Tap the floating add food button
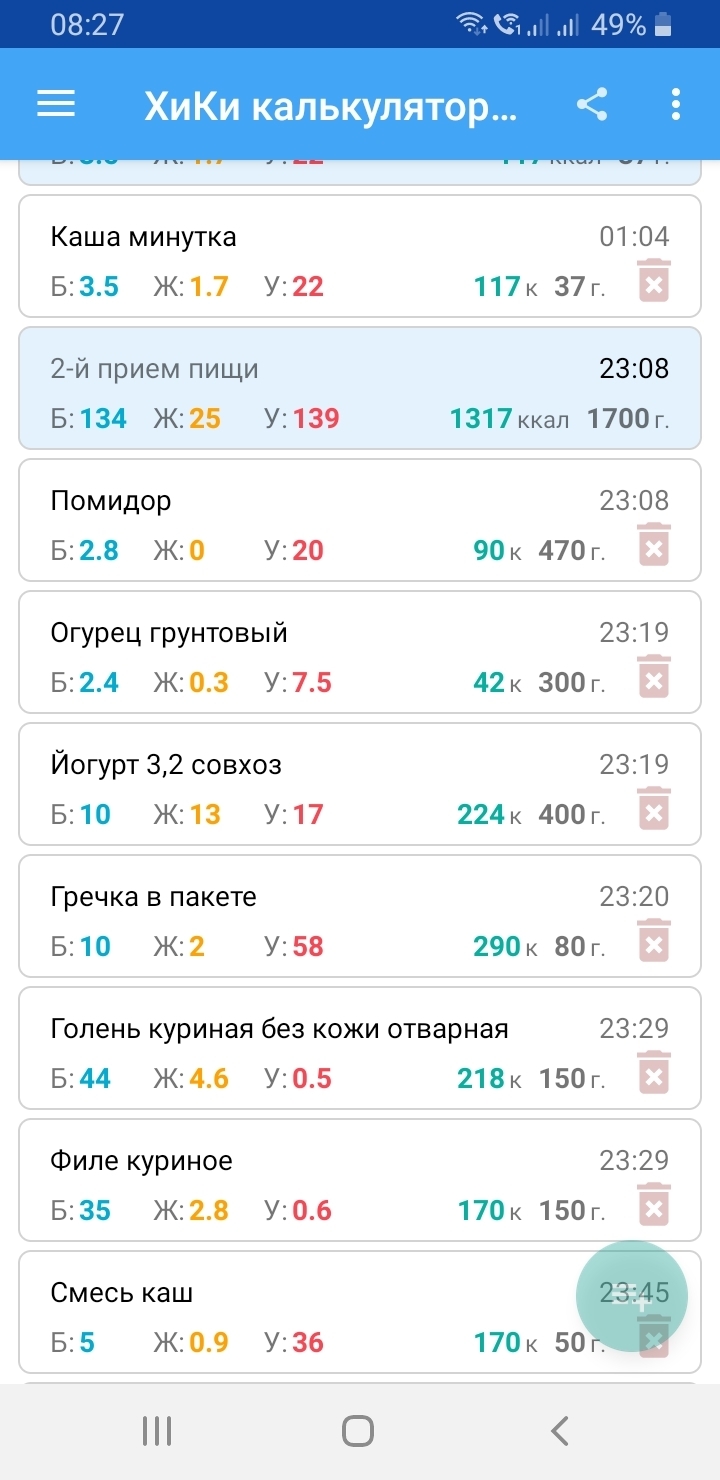This screenshot has width=720, height=1480. click(632, 1296)
